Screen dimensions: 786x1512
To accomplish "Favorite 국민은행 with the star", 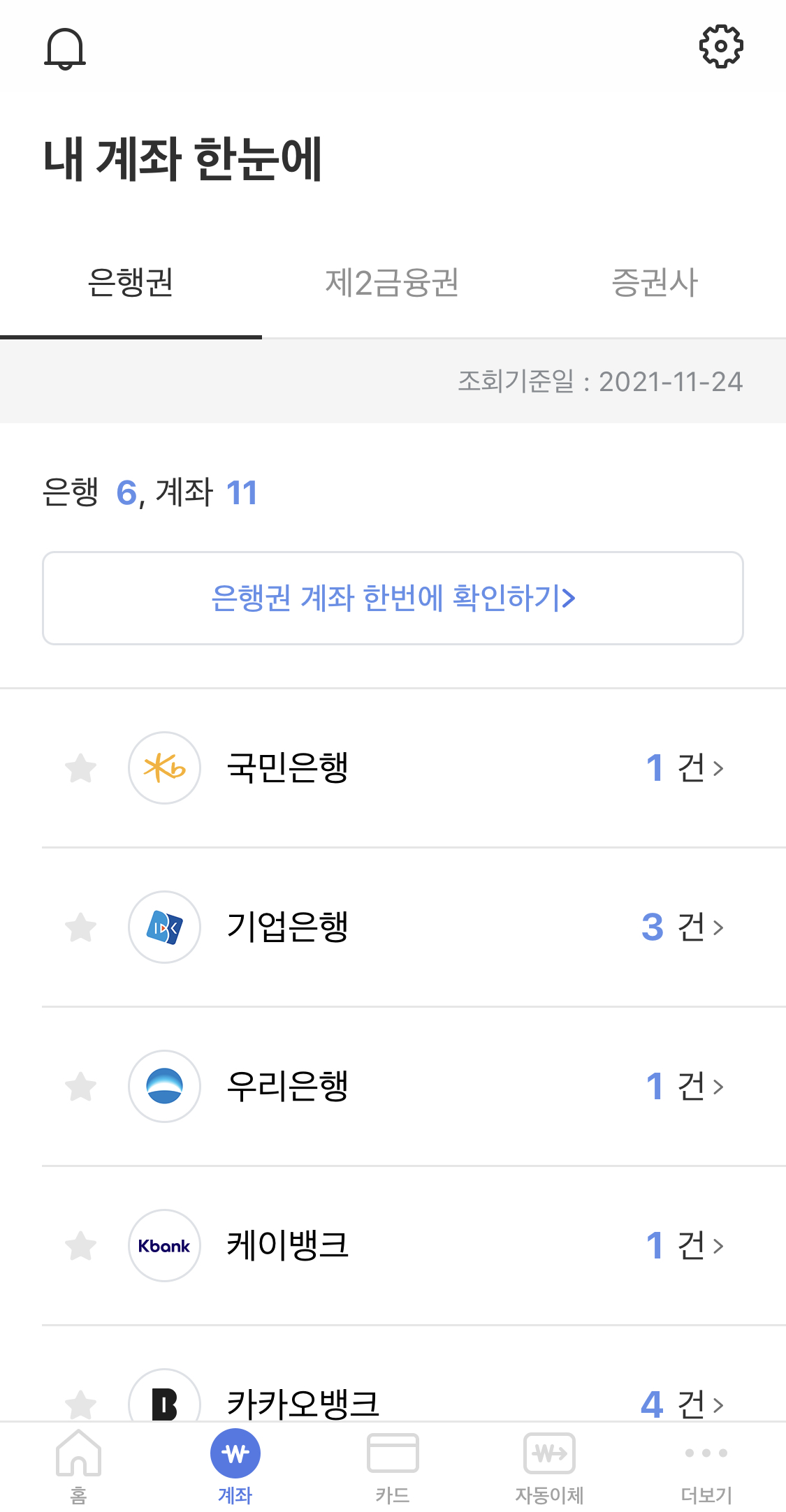I will click(80, 768).
